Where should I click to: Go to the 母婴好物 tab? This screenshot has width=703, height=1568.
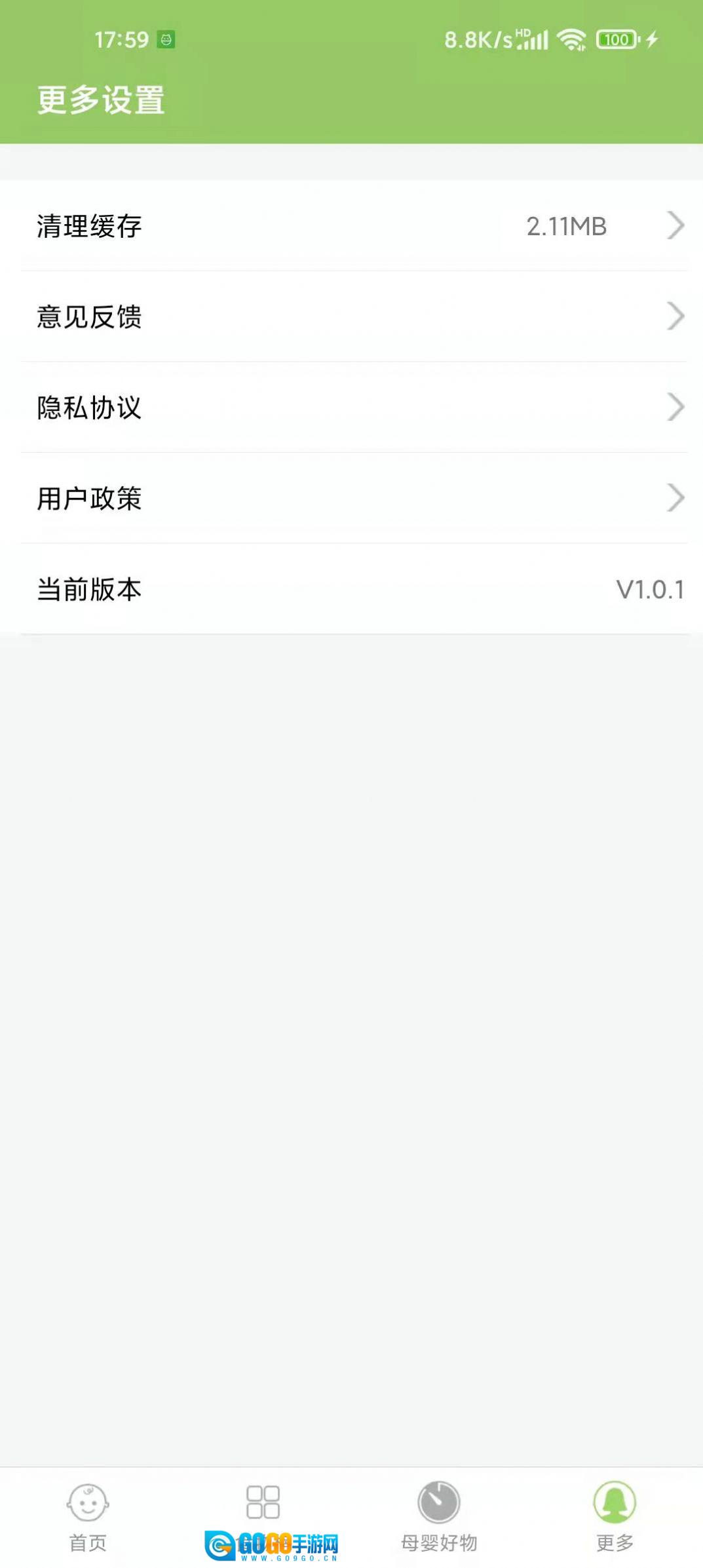[438, 1515]
